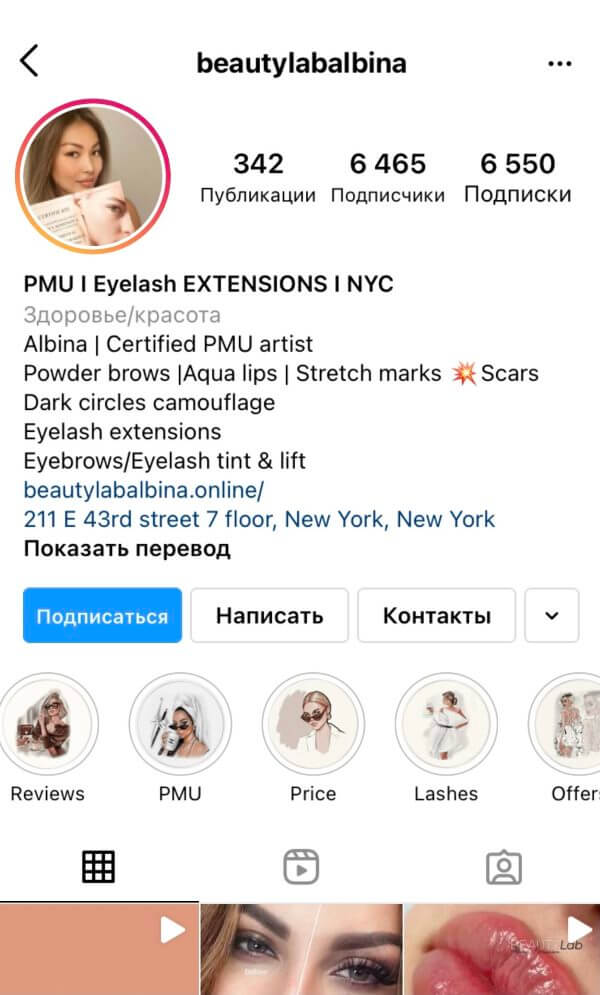Screen dimensions: 600x995
Task: Follow this account with Подписаться
Action: tap(103, 615)
